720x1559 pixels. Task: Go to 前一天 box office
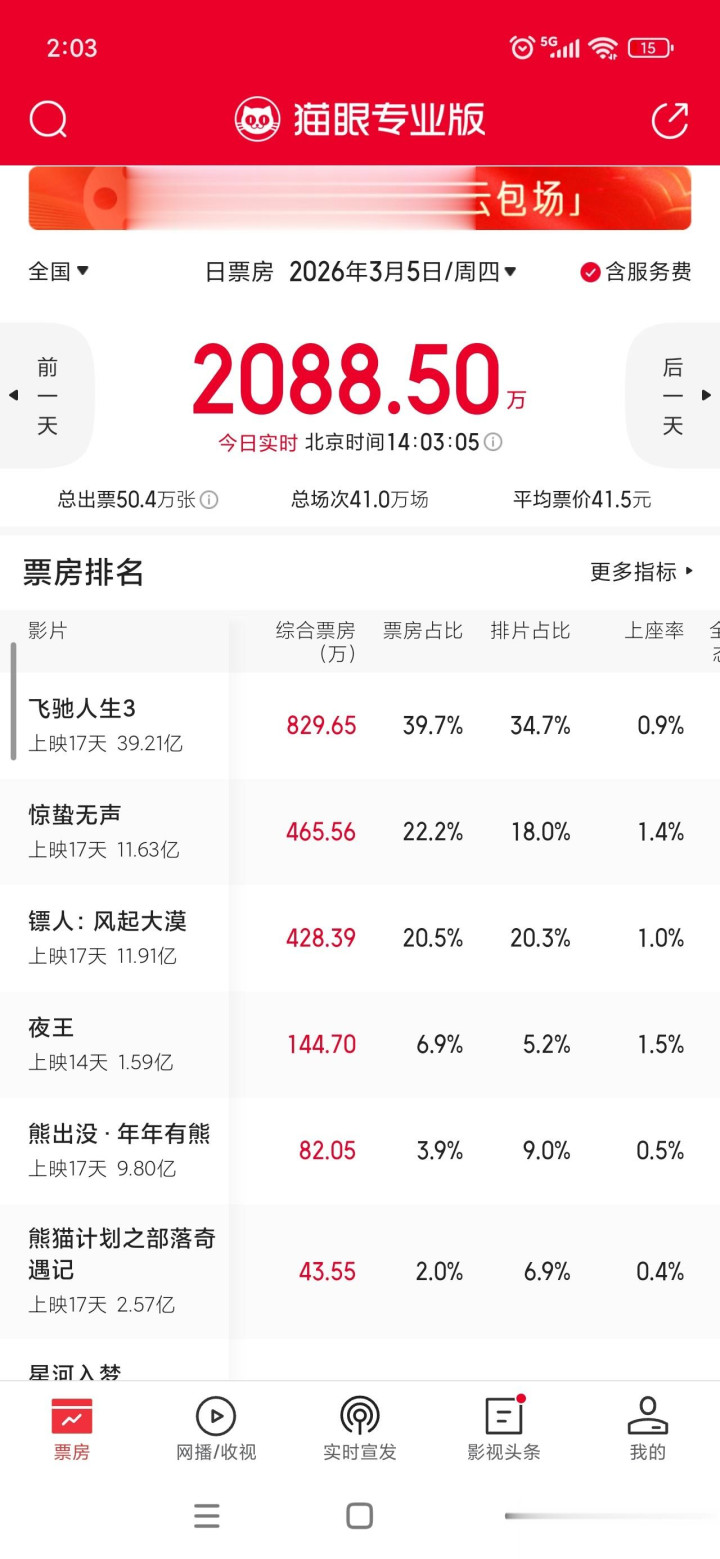click(x=46, y=396)
